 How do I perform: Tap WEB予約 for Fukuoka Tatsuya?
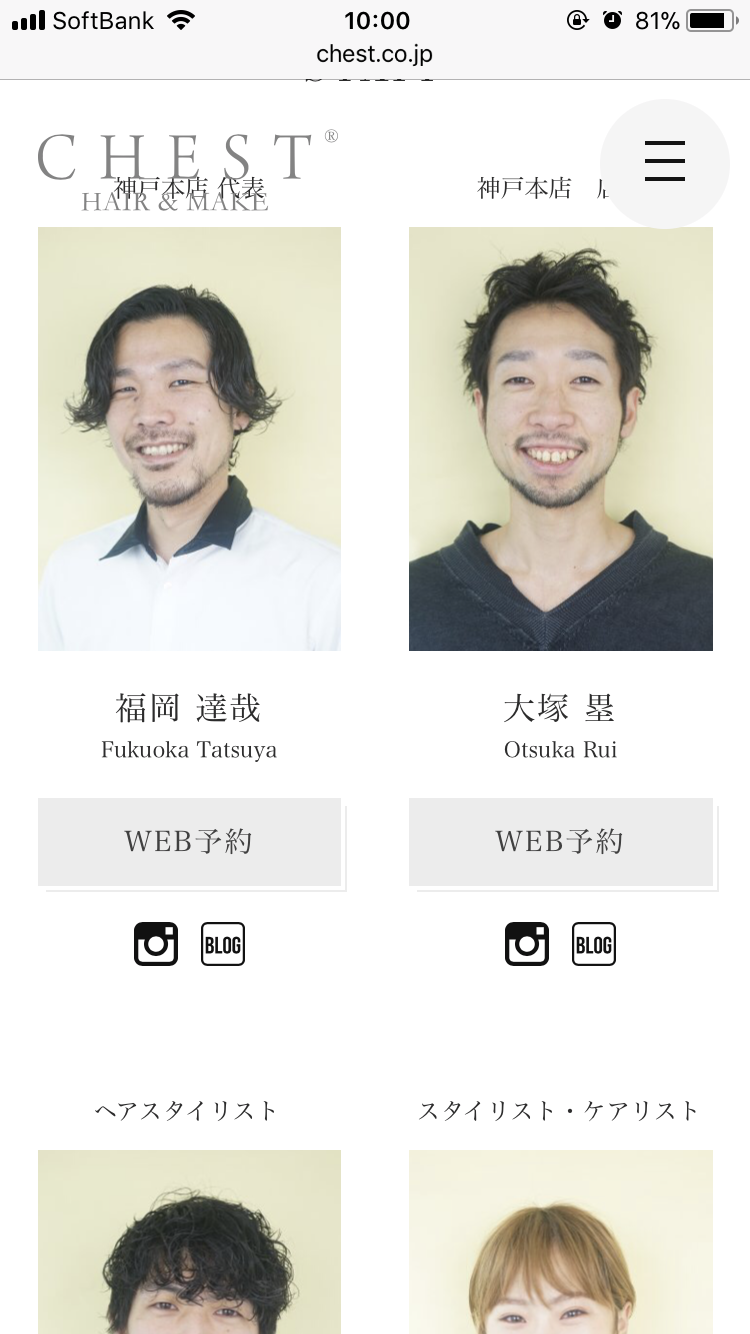[190, 842]
